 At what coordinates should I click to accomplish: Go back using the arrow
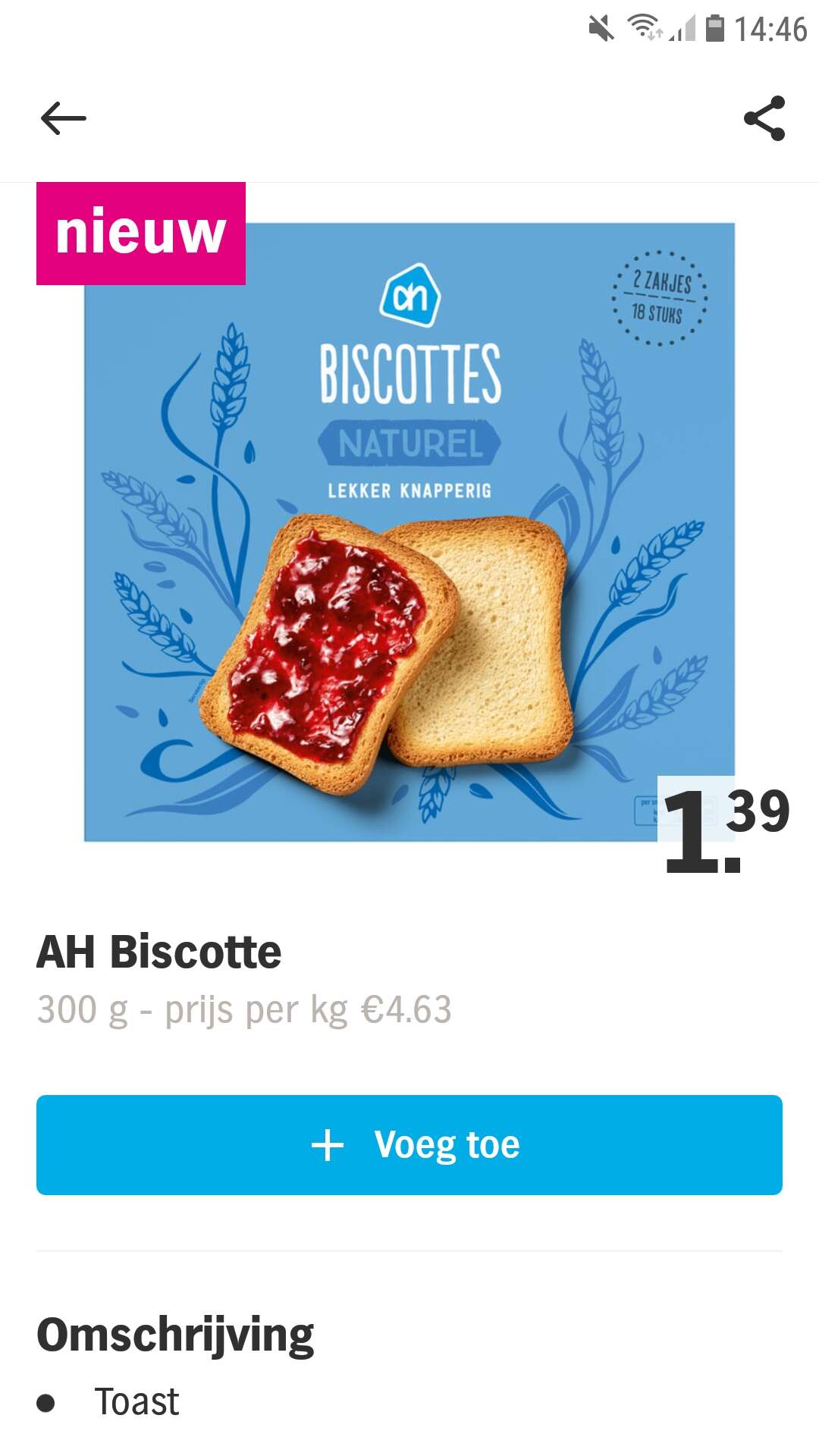point(64,118)
